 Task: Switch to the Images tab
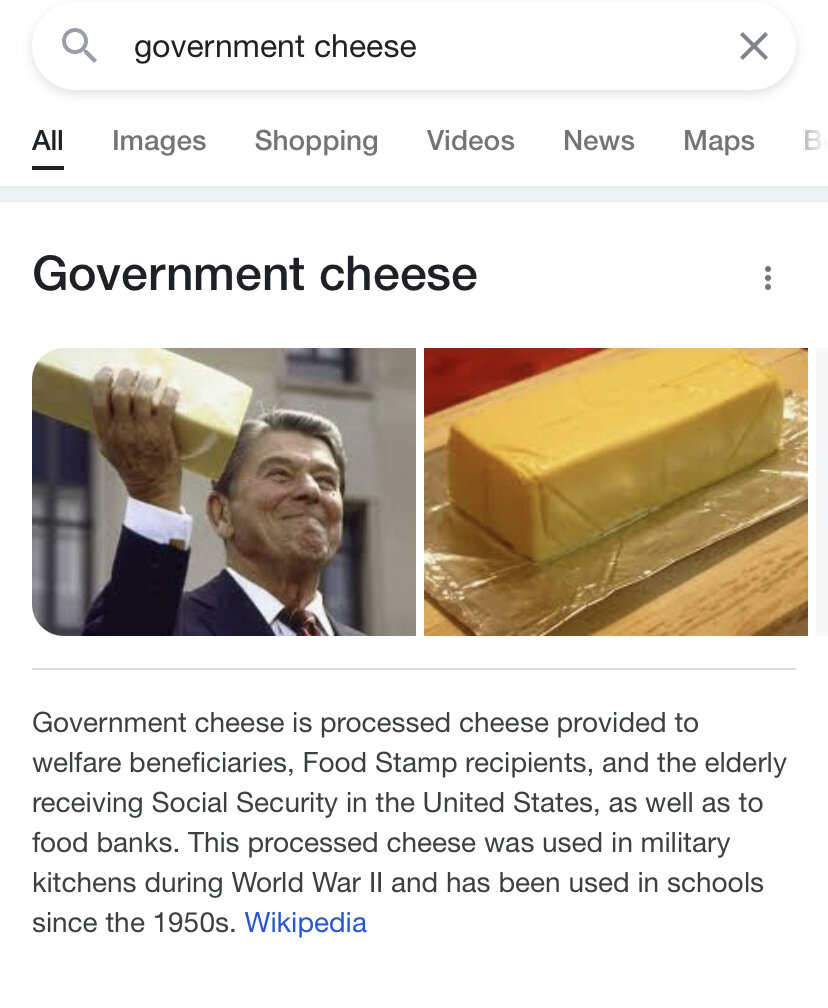159,141
